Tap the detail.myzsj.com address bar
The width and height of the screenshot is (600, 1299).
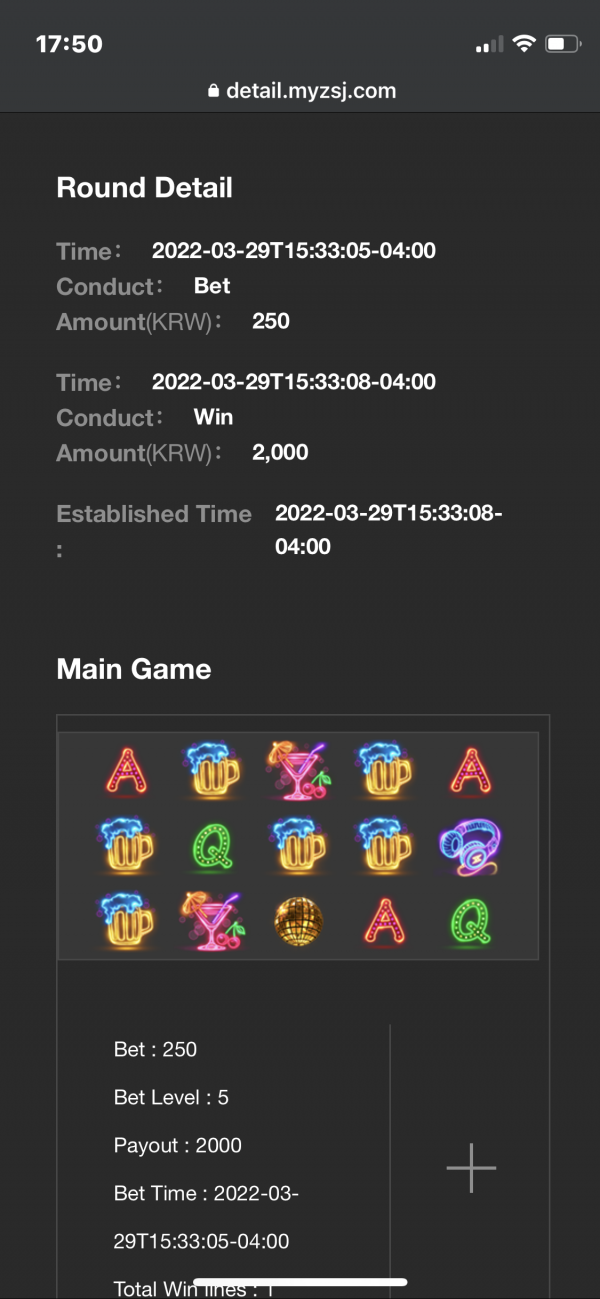(301, 91)
